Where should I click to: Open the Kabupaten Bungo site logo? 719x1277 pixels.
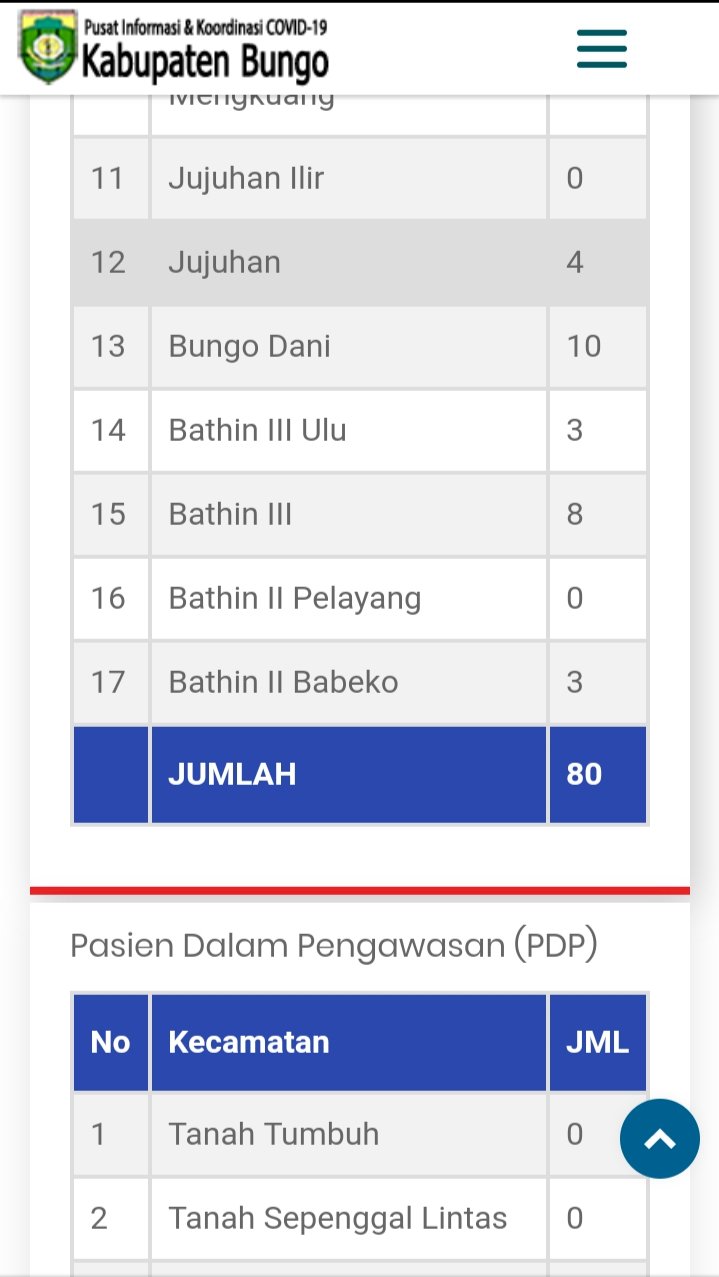[x=174, y=49]
